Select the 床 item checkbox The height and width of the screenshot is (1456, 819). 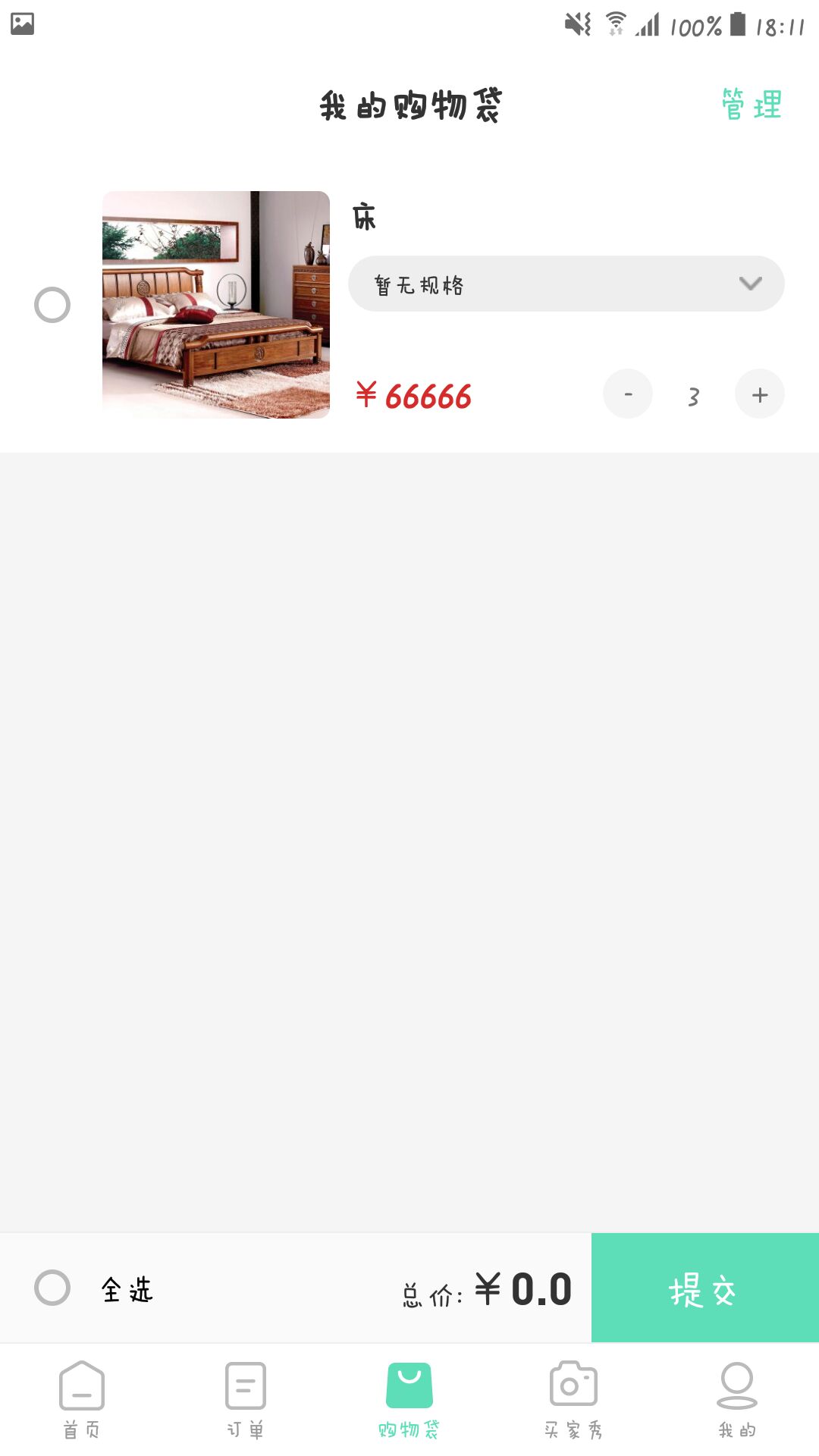52,305
